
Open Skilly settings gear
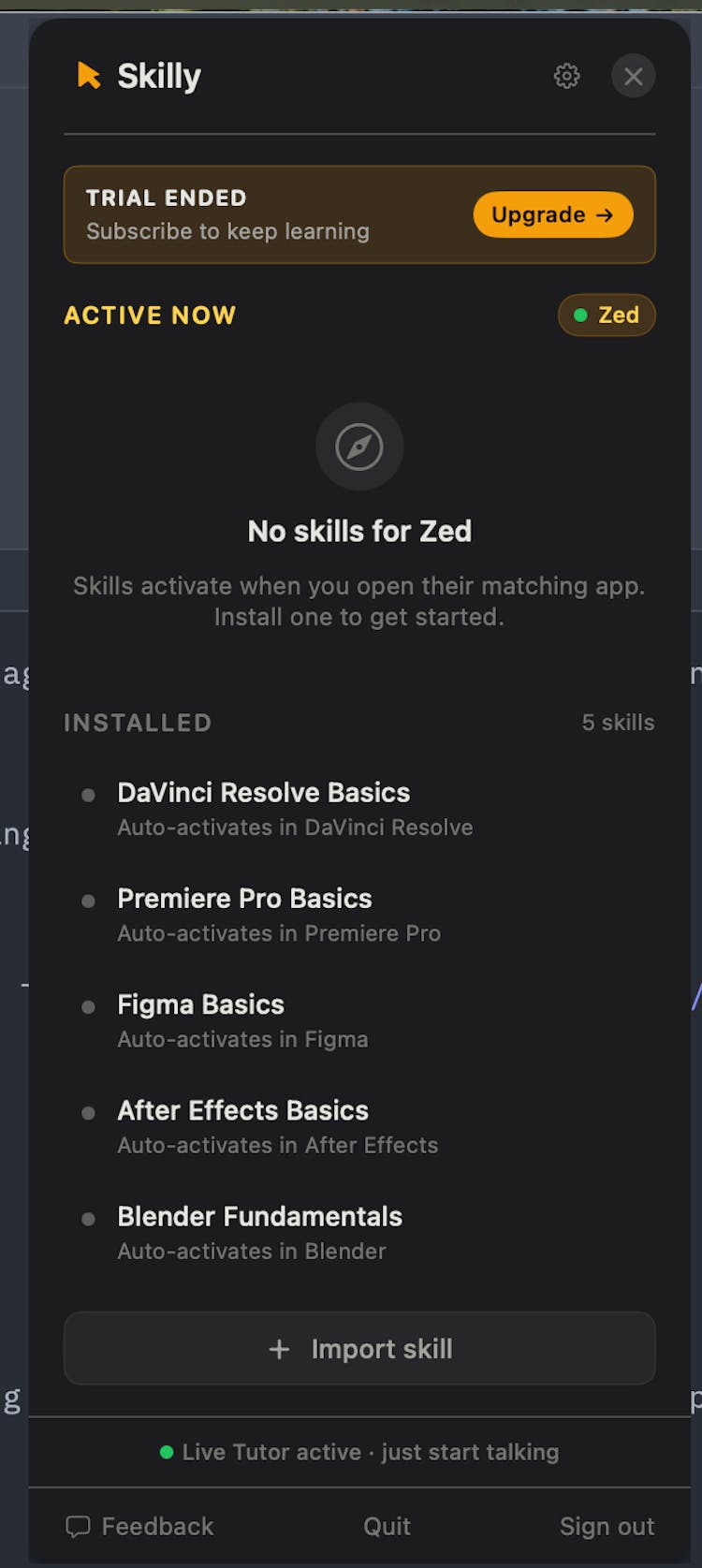point(566,76)
